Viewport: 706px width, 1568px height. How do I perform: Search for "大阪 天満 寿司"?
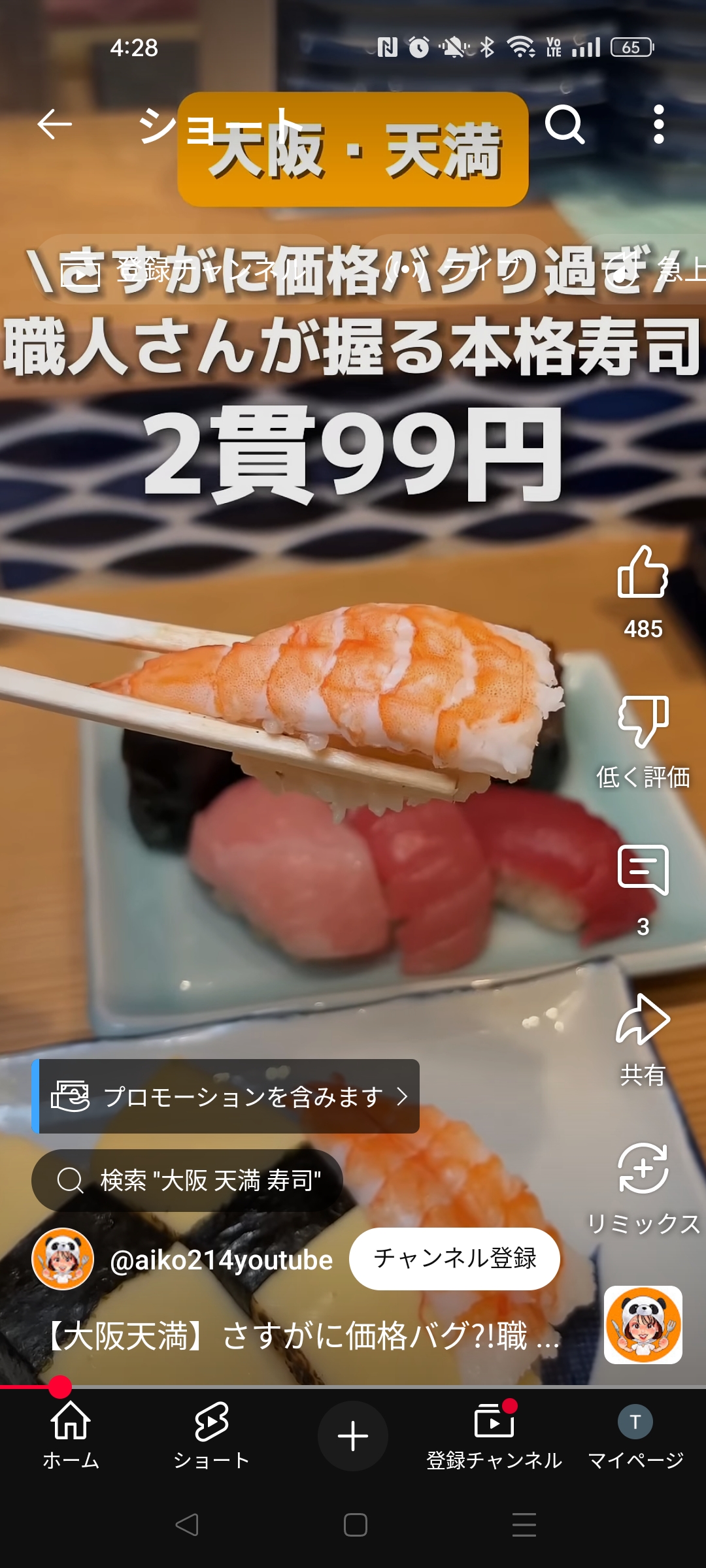188,1181
